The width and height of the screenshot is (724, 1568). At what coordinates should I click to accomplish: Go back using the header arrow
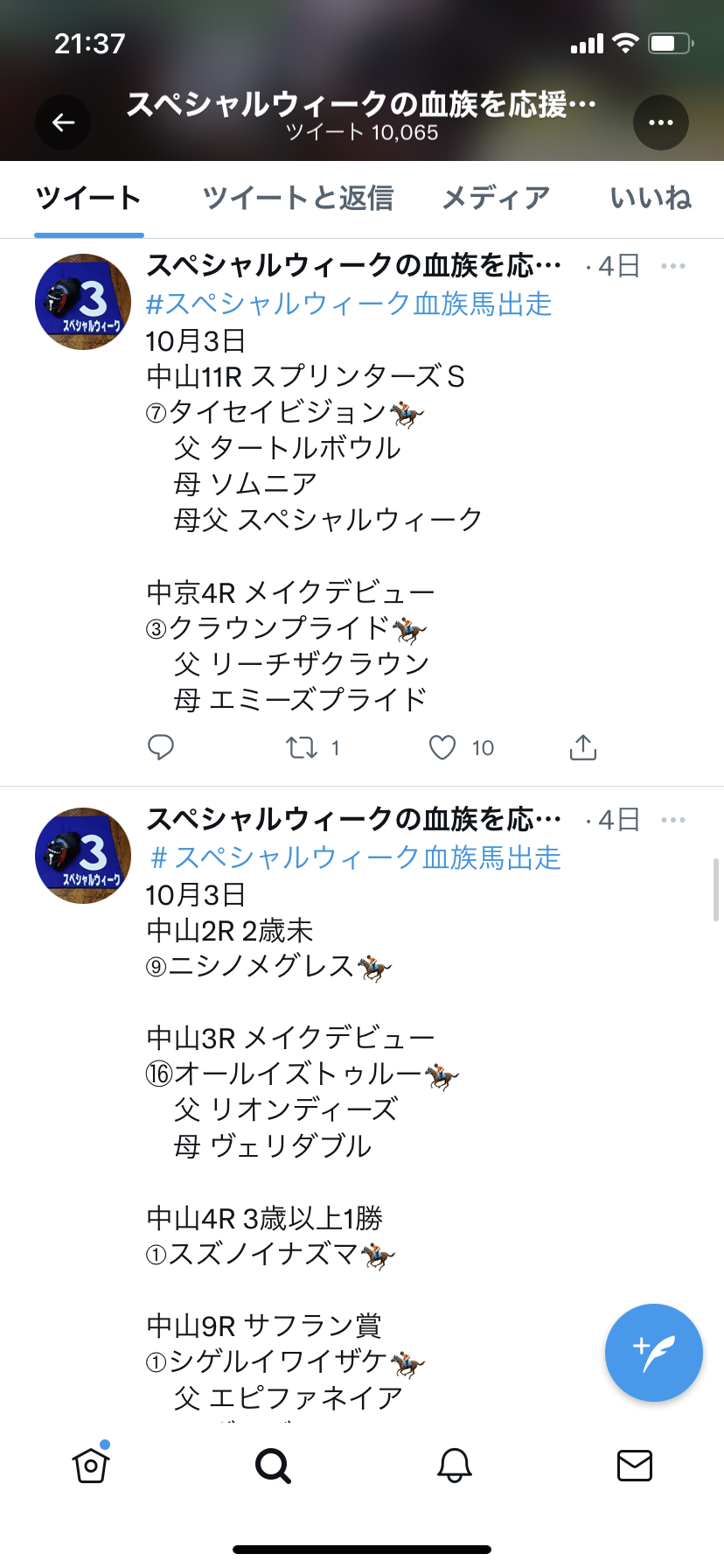coord(63,122)
